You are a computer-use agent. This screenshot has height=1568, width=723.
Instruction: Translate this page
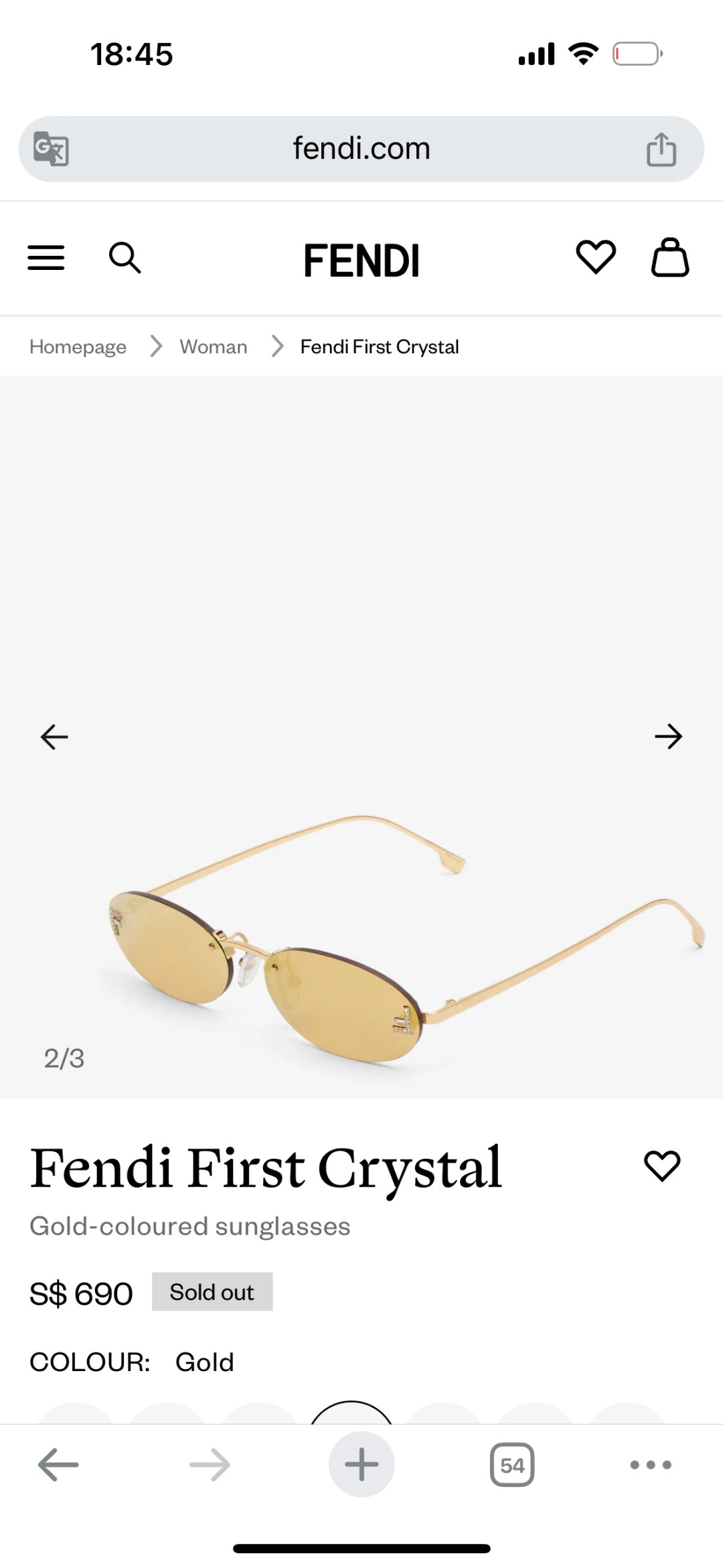pyautogui.click(x=52, y=149)
